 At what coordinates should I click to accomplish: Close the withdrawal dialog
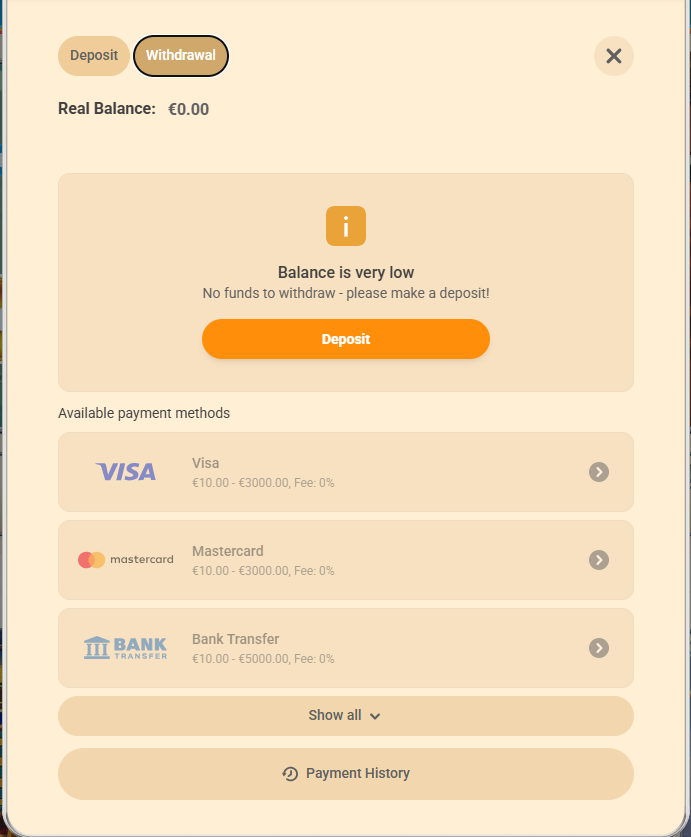[x=613, y=56]
